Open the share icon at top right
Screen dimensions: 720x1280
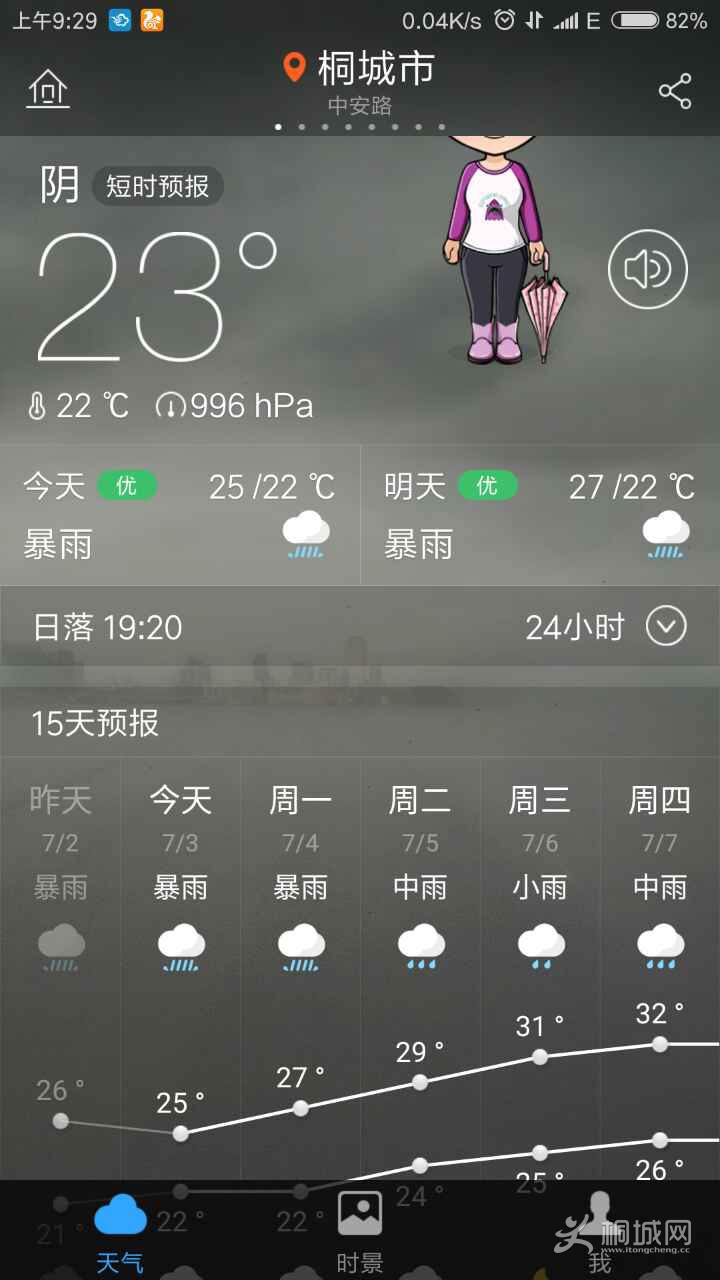pos(675,88)
